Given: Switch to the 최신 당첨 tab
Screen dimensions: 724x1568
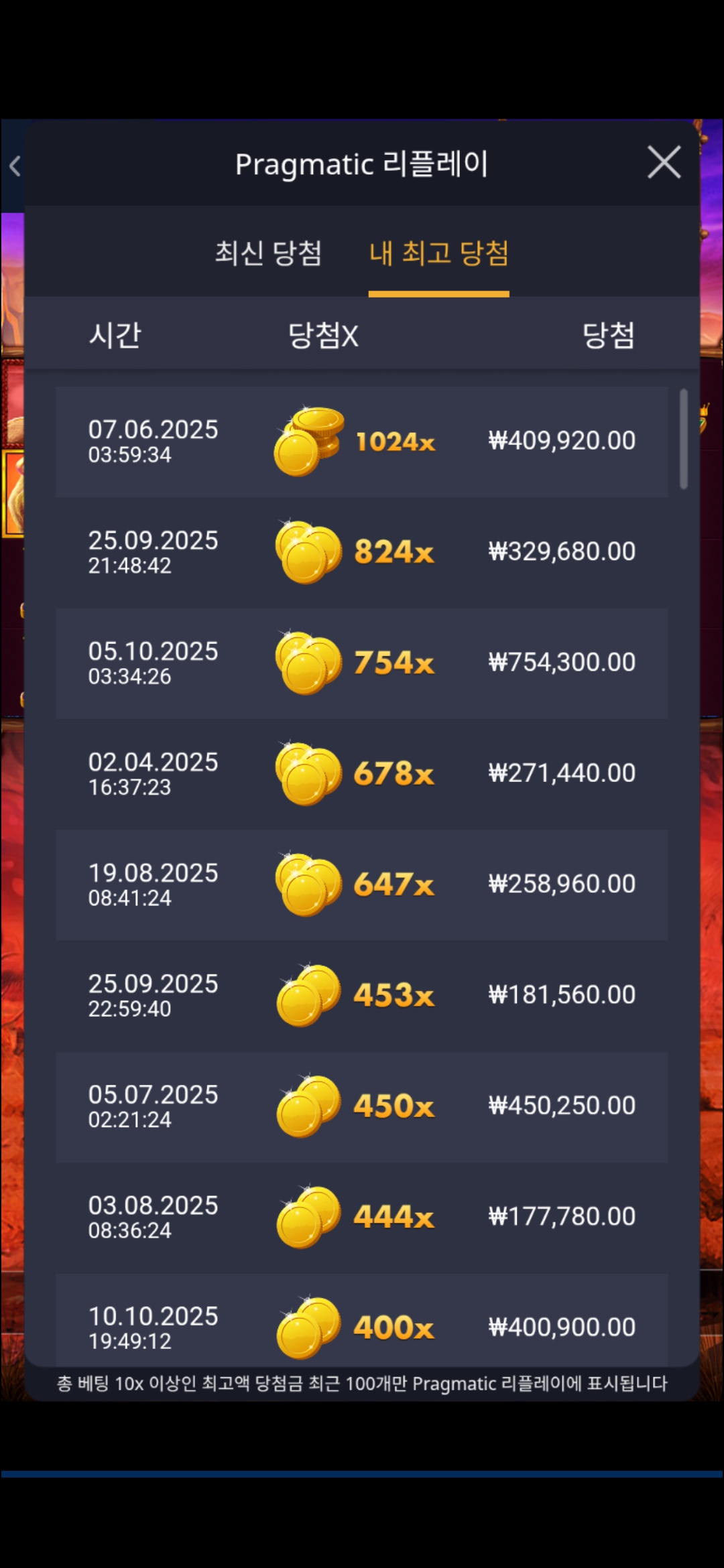Looking at the screenshot, I should coord(268,253).
